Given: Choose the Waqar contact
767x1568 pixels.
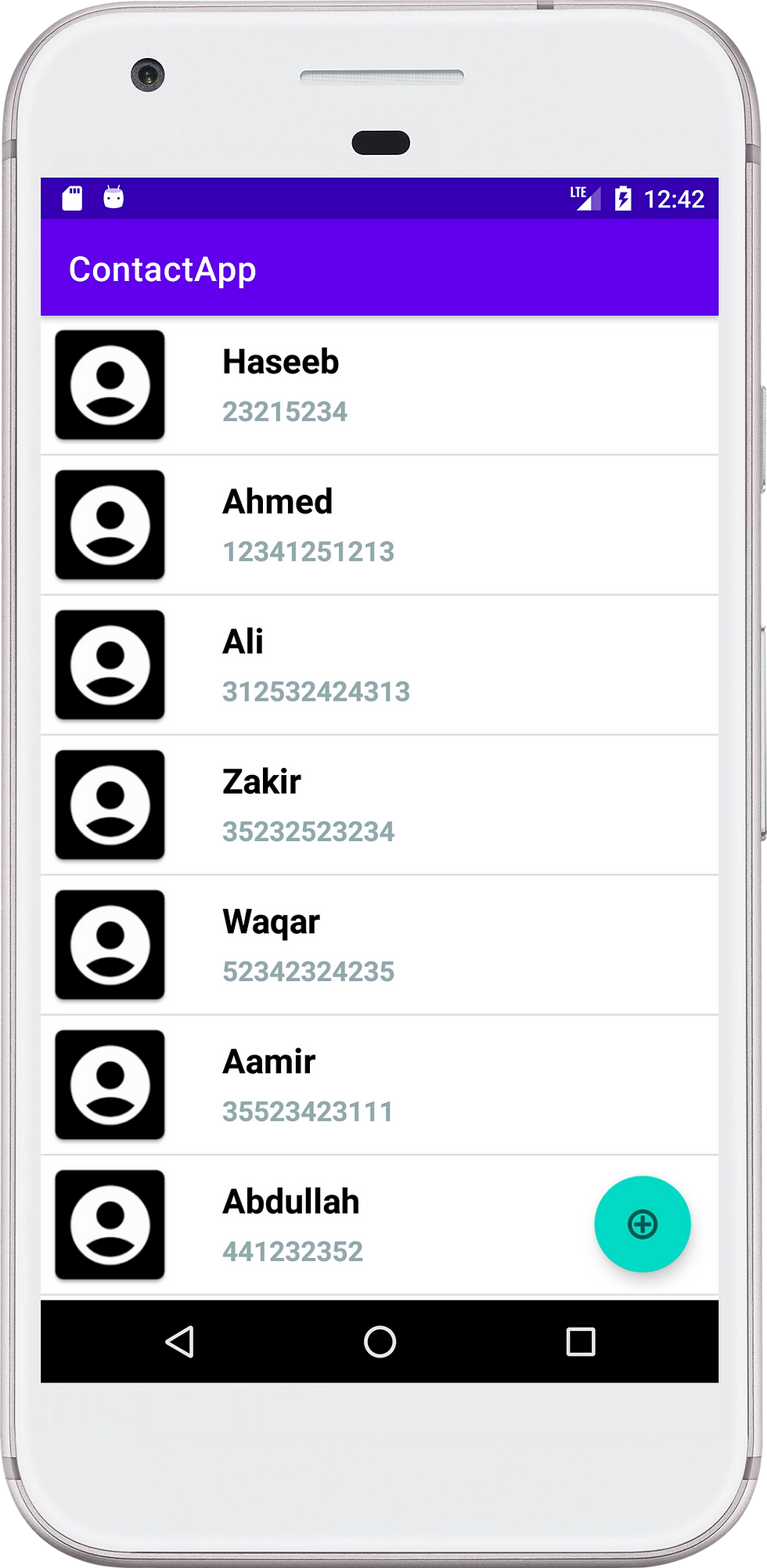Looking at the screenshot, I should 380,945.
